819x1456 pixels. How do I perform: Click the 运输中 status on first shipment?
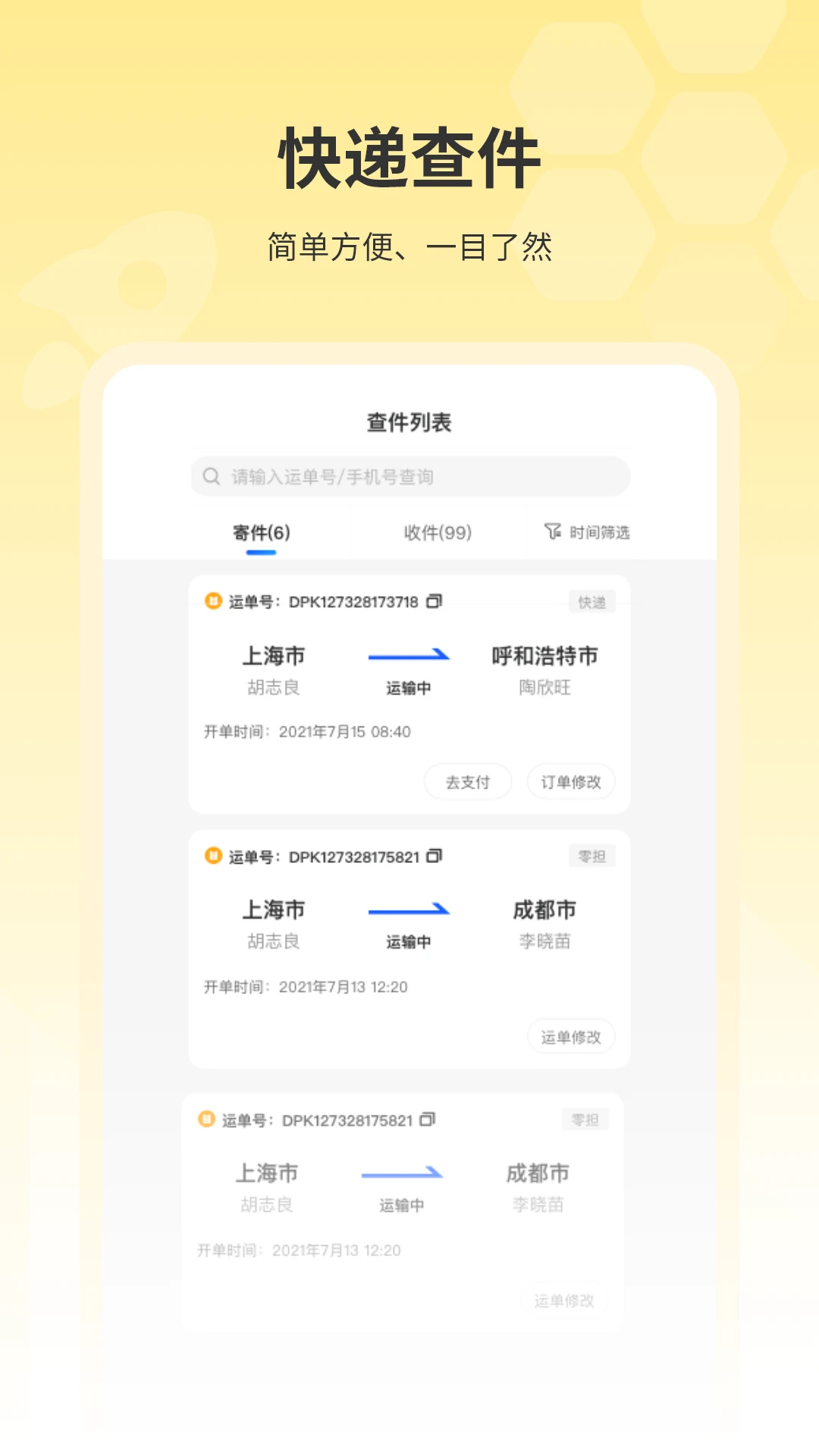[407, 688]
